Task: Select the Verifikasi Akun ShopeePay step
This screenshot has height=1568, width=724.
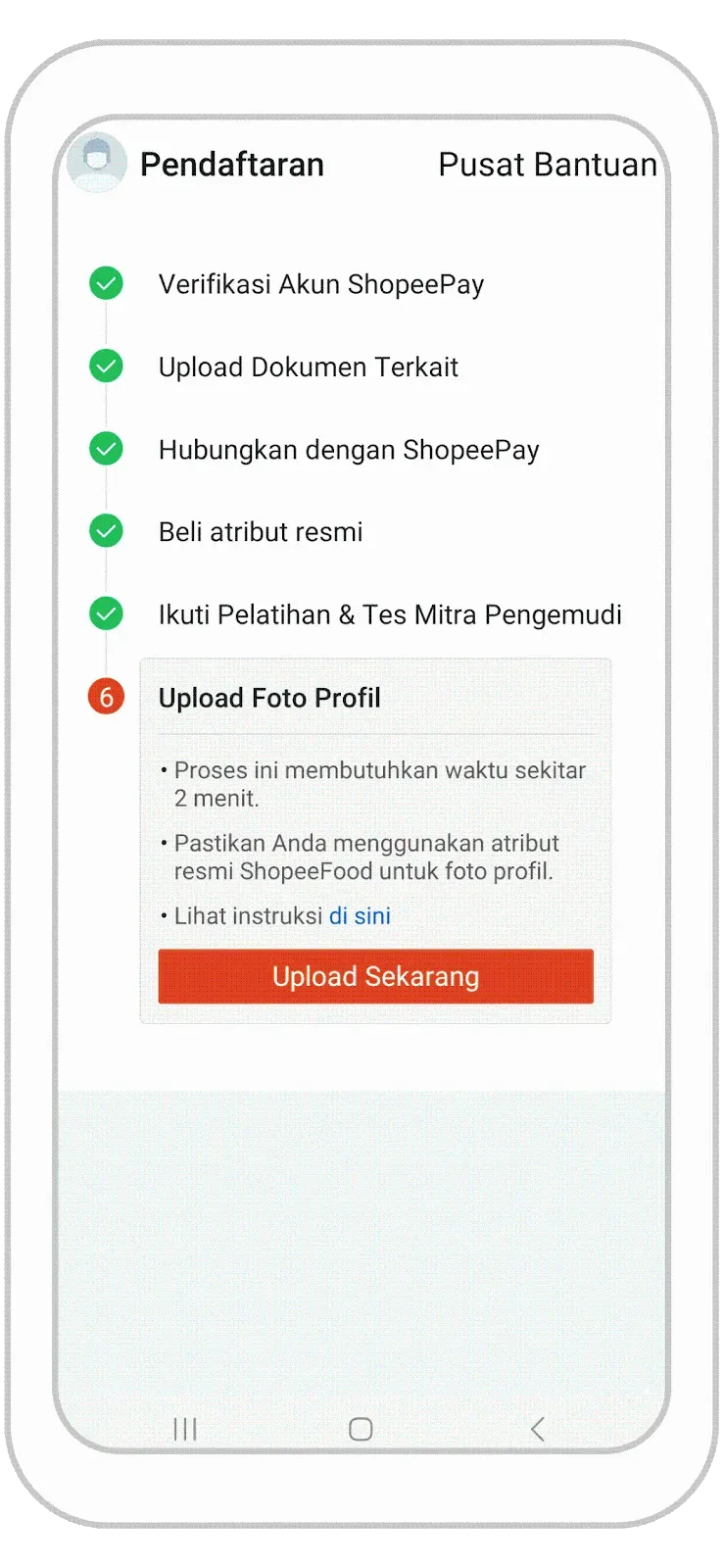Action: (321, 283)
